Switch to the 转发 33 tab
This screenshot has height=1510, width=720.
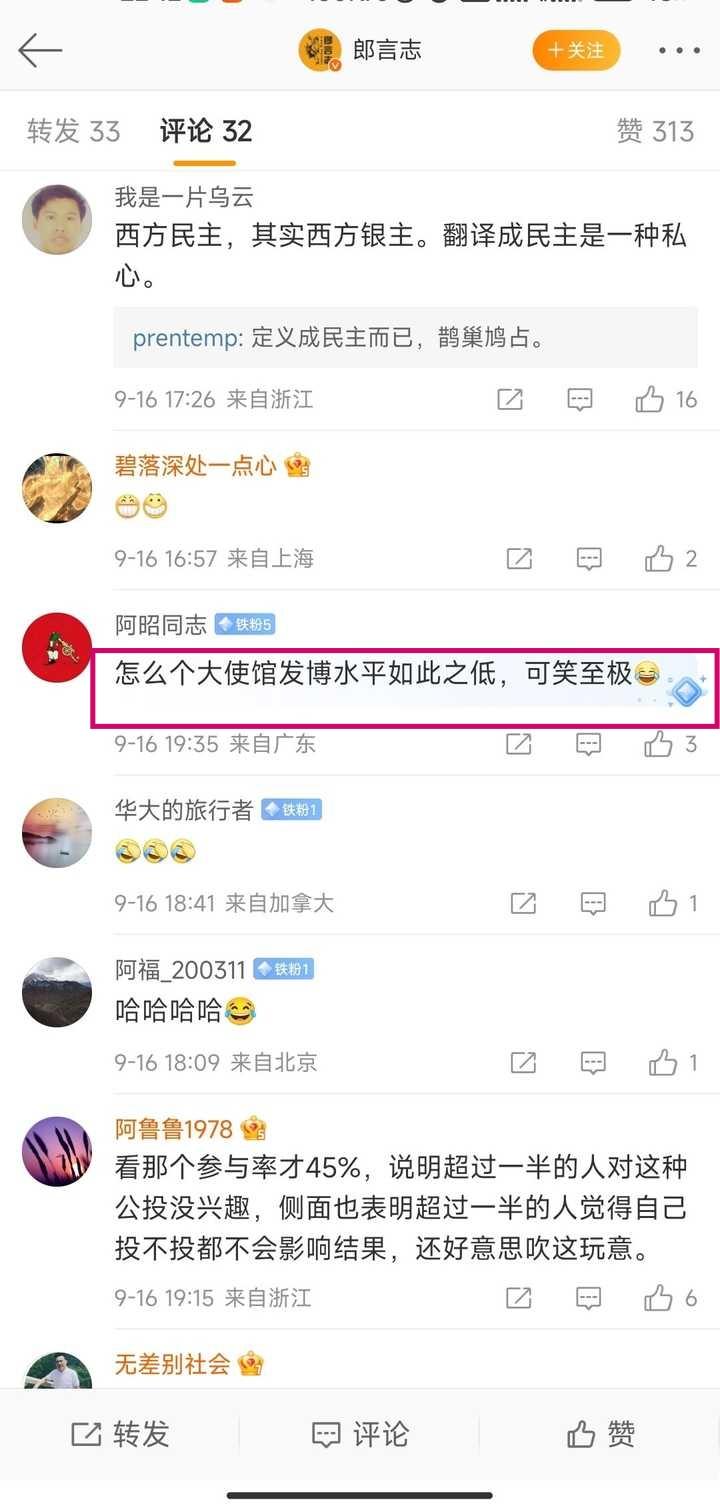(x=74, y=131)
